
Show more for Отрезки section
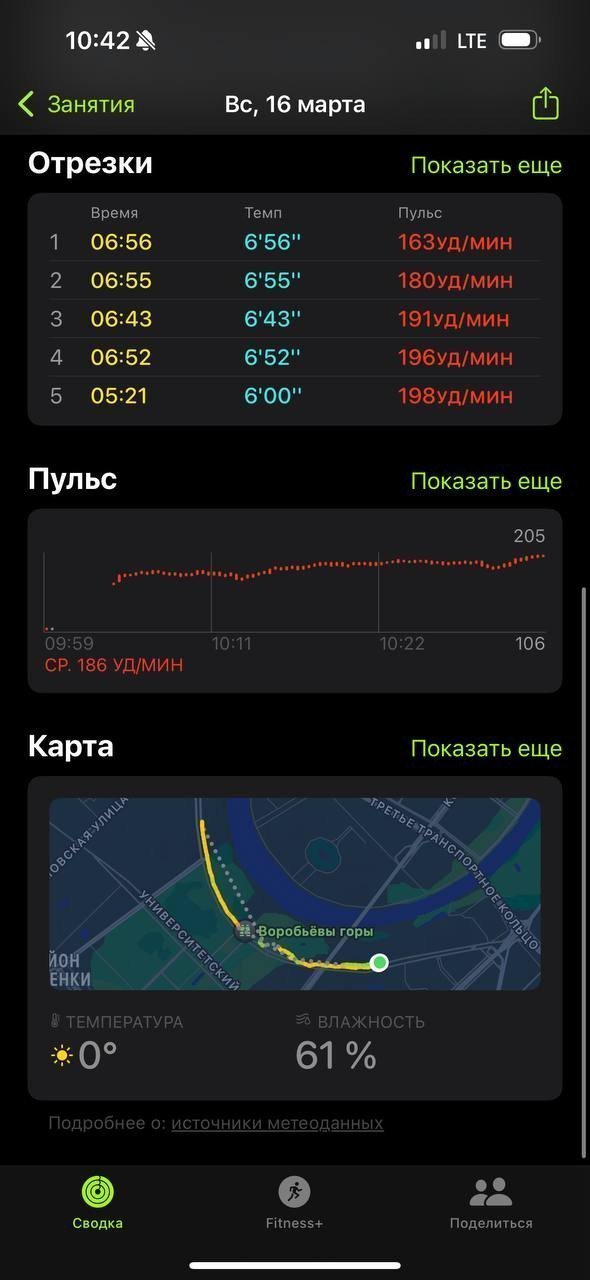coord(486,165)
